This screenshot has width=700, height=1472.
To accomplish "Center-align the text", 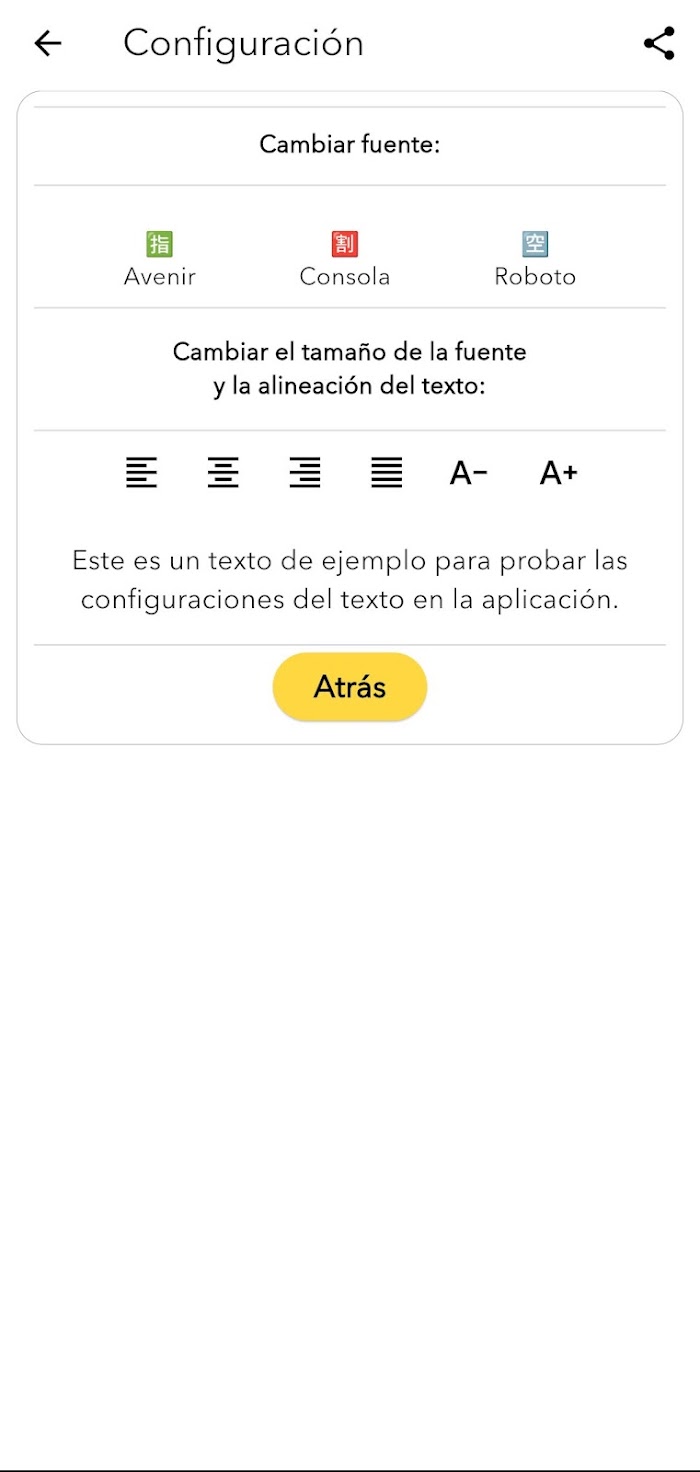I will (223, 472).
